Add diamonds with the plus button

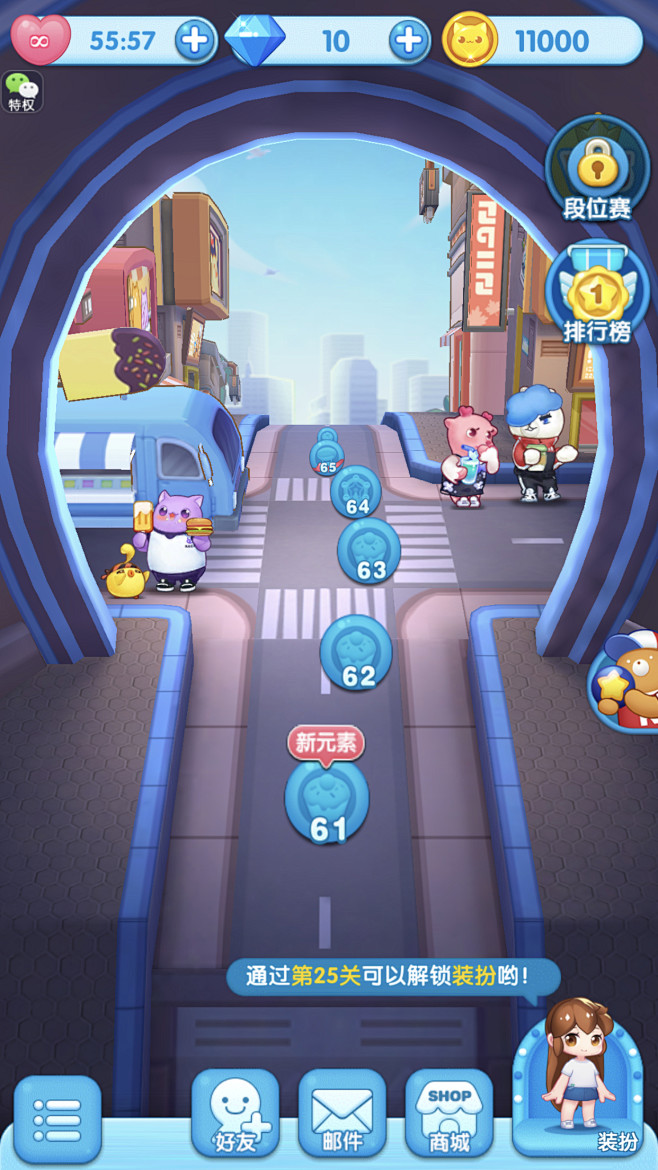point(408,40)
